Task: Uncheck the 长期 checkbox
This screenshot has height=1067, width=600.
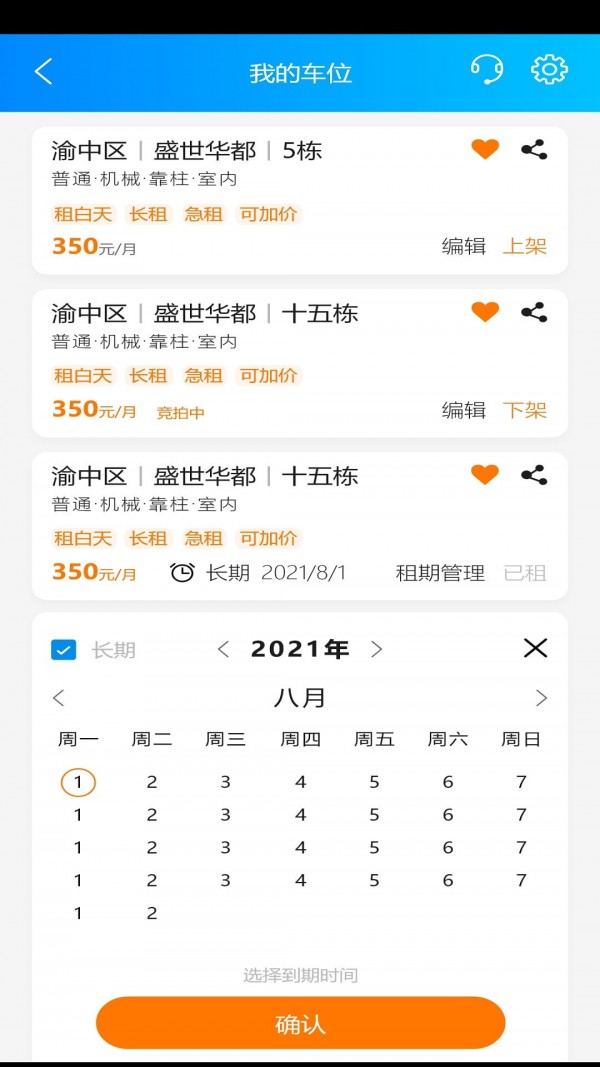Action: [x=64, y=650]
